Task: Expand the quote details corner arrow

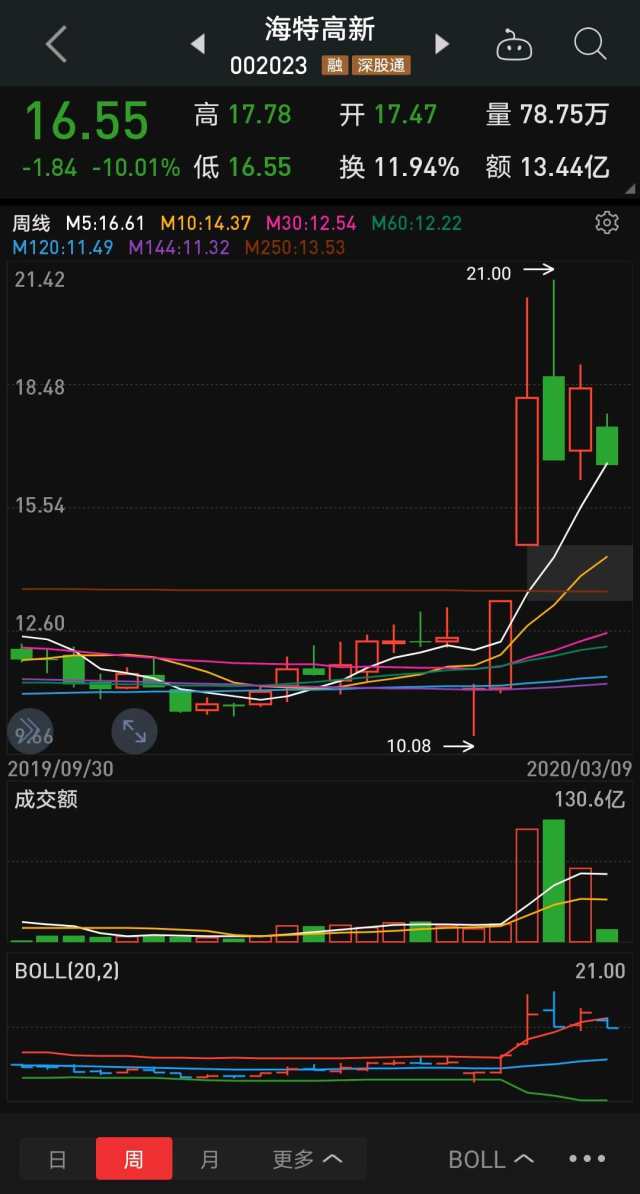Action: click(629, 188)
